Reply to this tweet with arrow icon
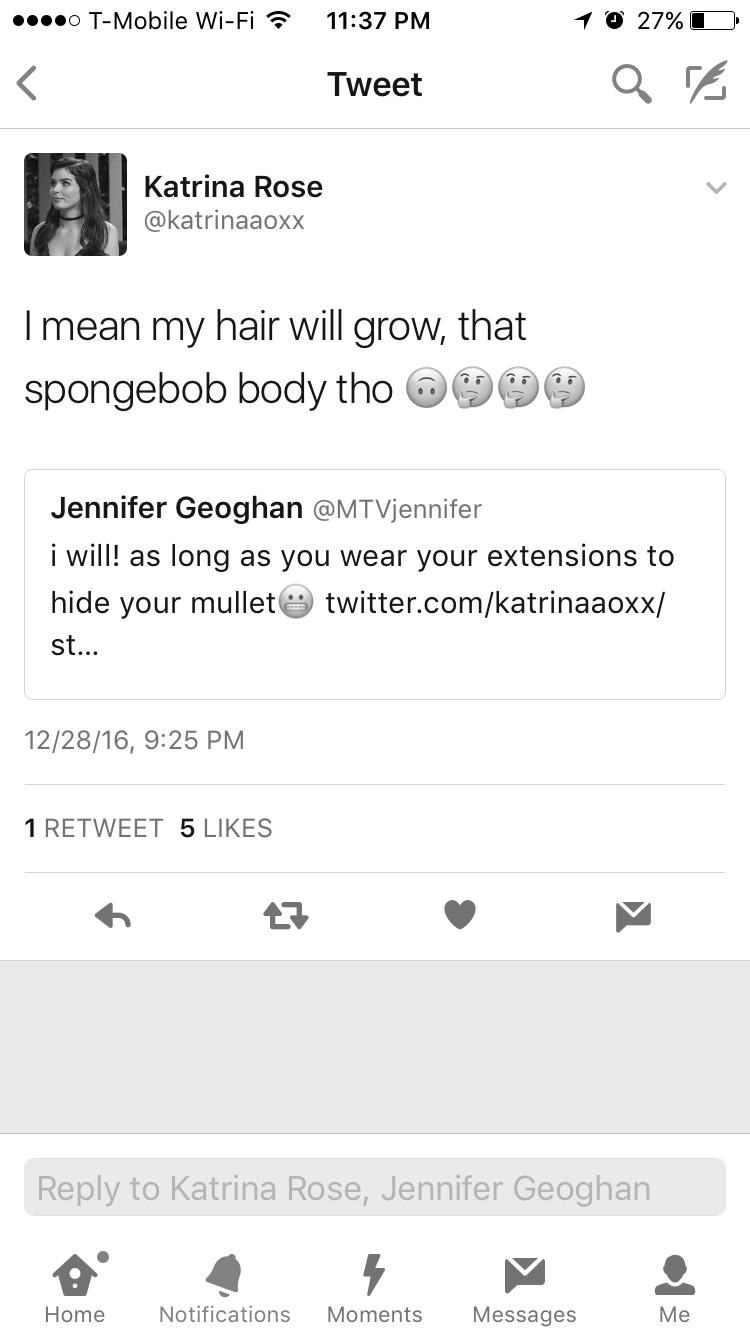Screen dimensions: 750x1334 (113, 915)
